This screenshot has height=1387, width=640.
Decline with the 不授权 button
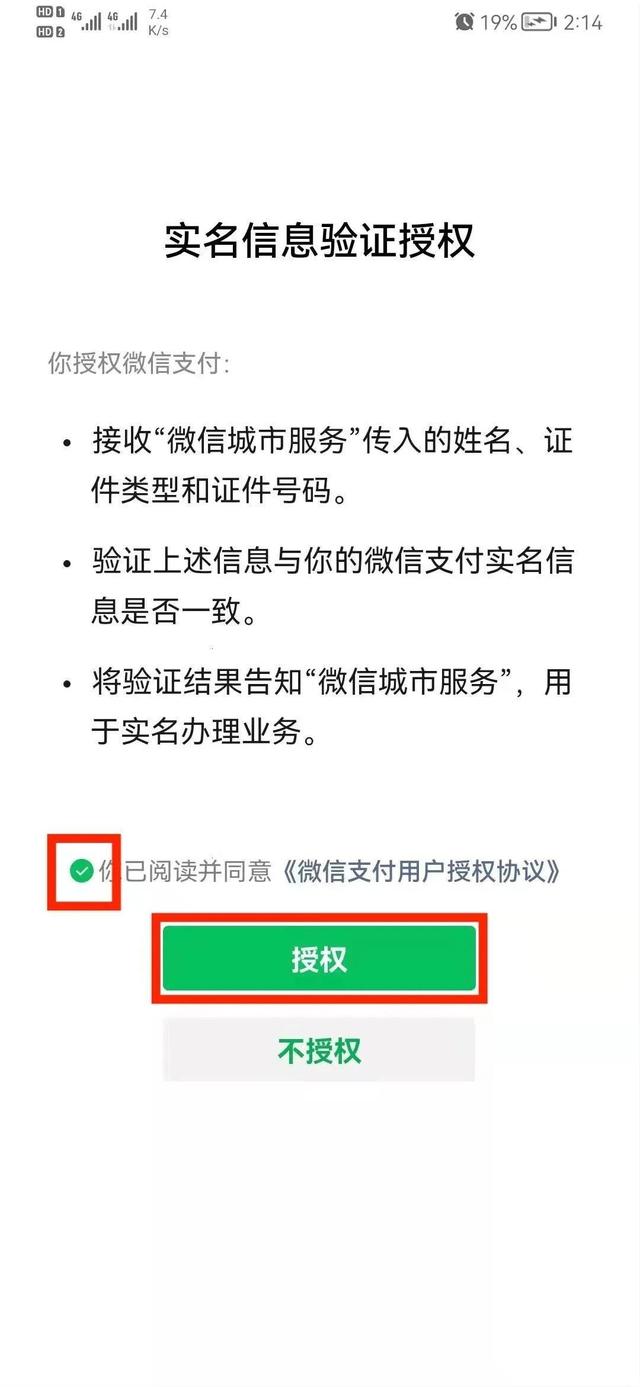pyautogui.click(x=319, y=1050)
